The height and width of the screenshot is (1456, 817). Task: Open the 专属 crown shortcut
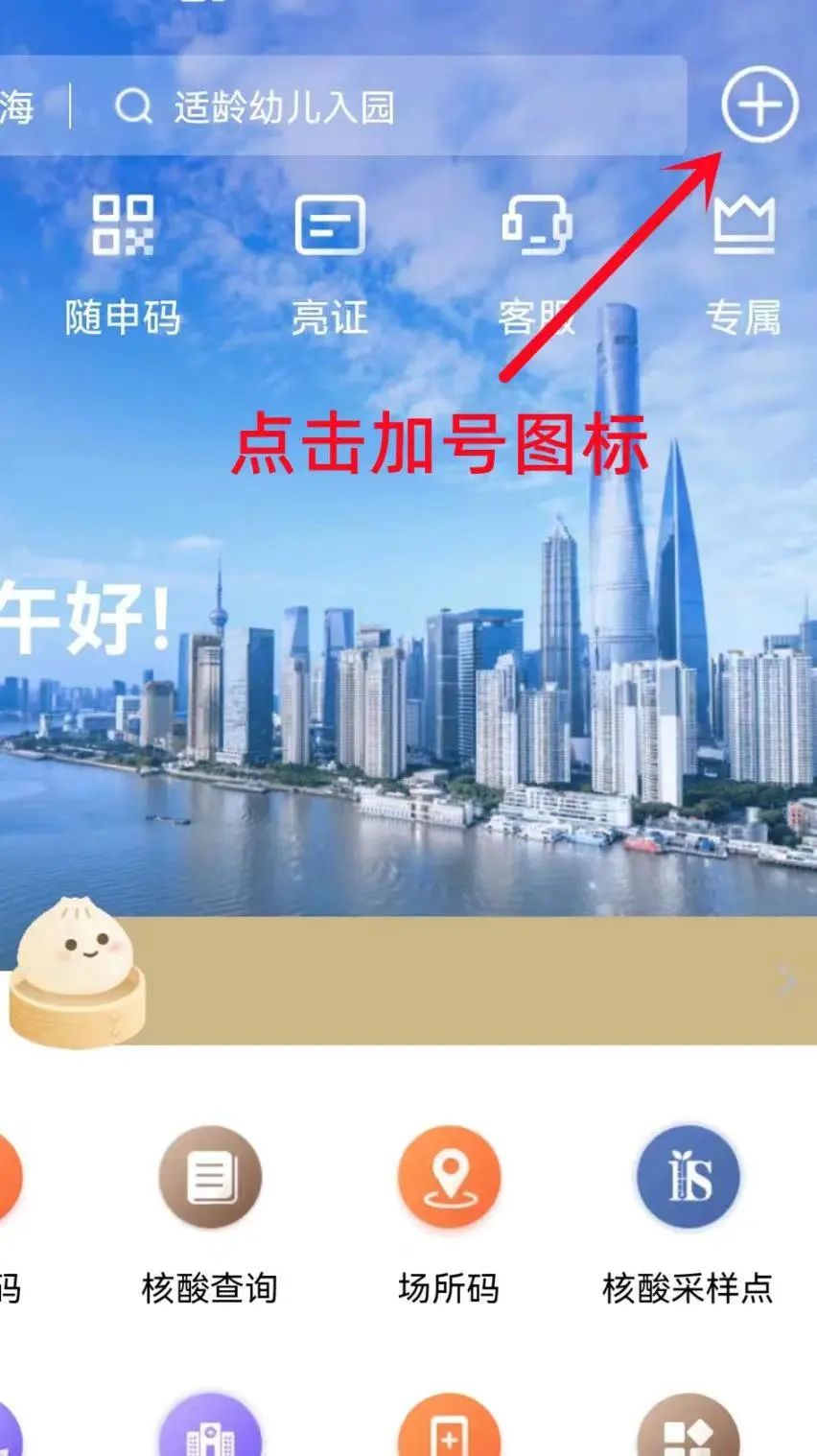point(743,261)
